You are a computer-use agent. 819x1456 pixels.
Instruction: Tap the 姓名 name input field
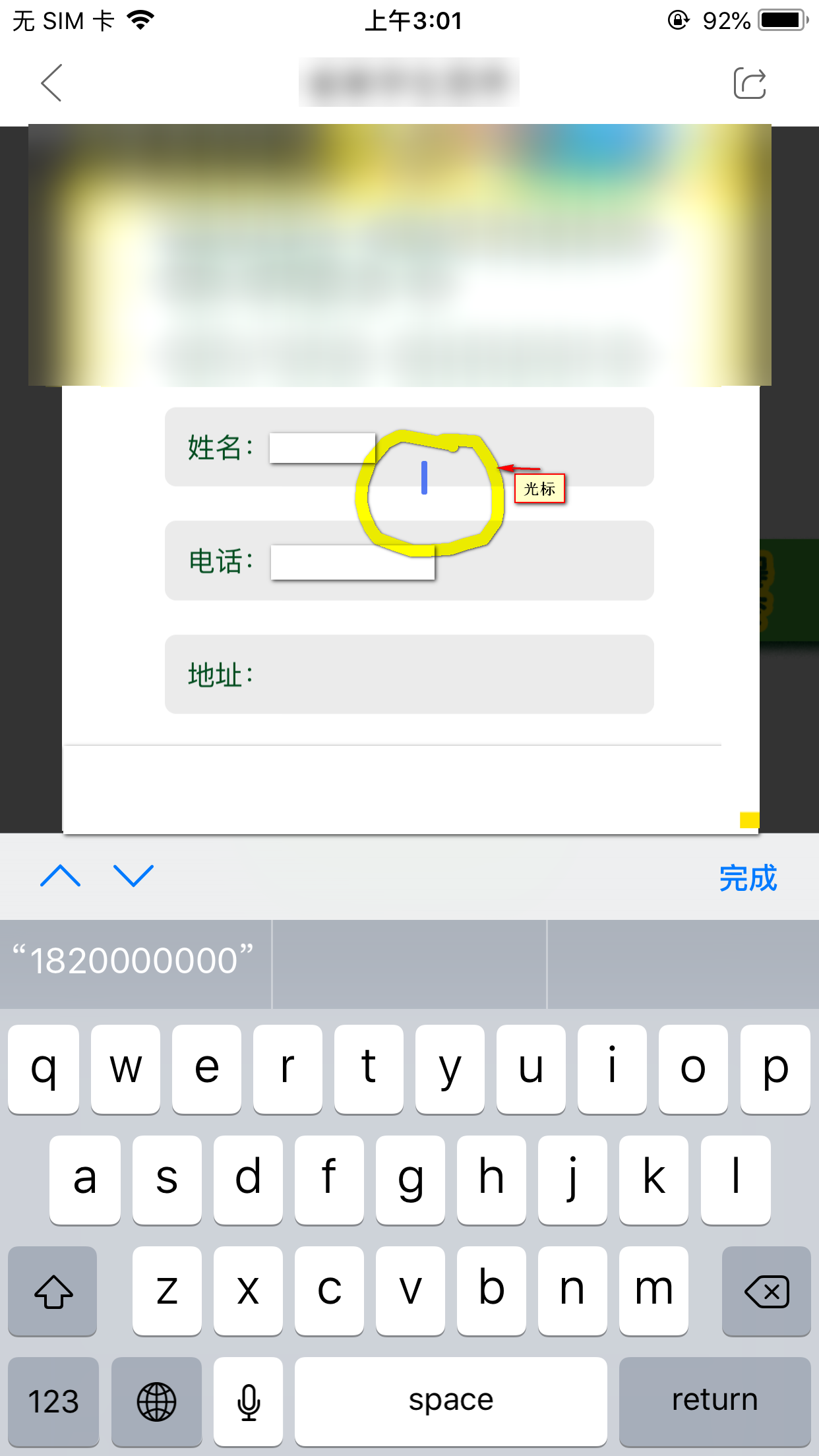pos(321,448)
